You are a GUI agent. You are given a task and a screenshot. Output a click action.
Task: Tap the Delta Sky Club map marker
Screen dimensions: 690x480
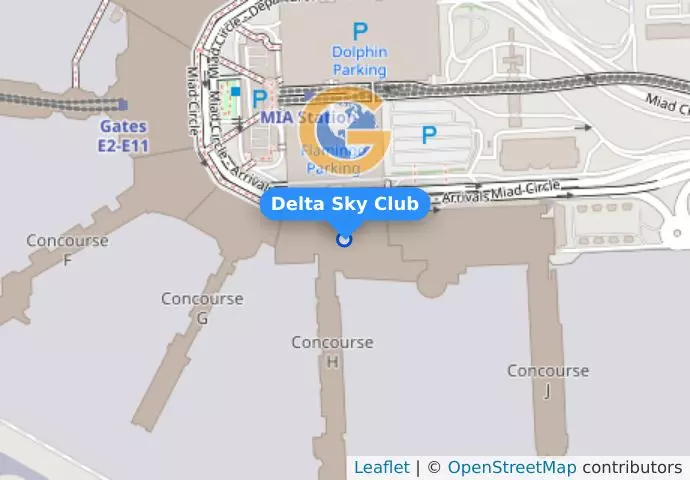[345, 239]
